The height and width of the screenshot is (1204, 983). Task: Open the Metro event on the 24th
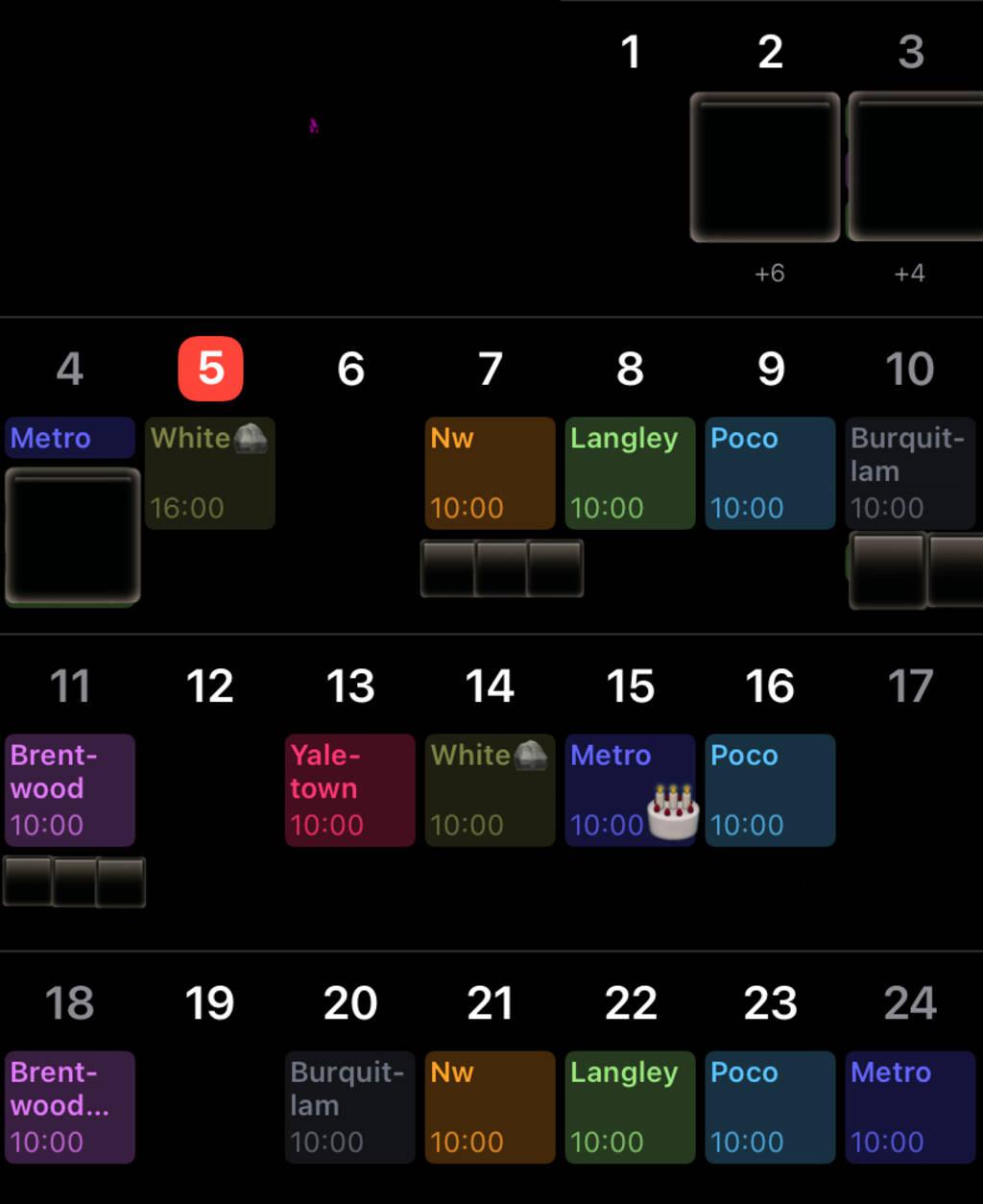click(909, 1106)
